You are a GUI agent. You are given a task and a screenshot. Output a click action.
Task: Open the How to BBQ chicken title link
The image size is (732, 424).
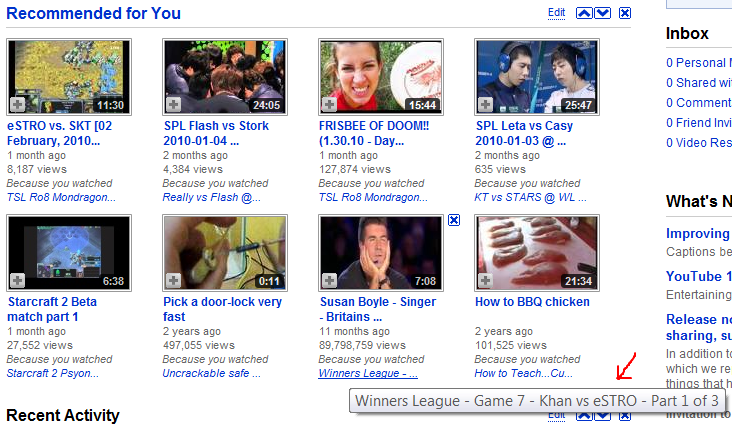coord(532,302)
